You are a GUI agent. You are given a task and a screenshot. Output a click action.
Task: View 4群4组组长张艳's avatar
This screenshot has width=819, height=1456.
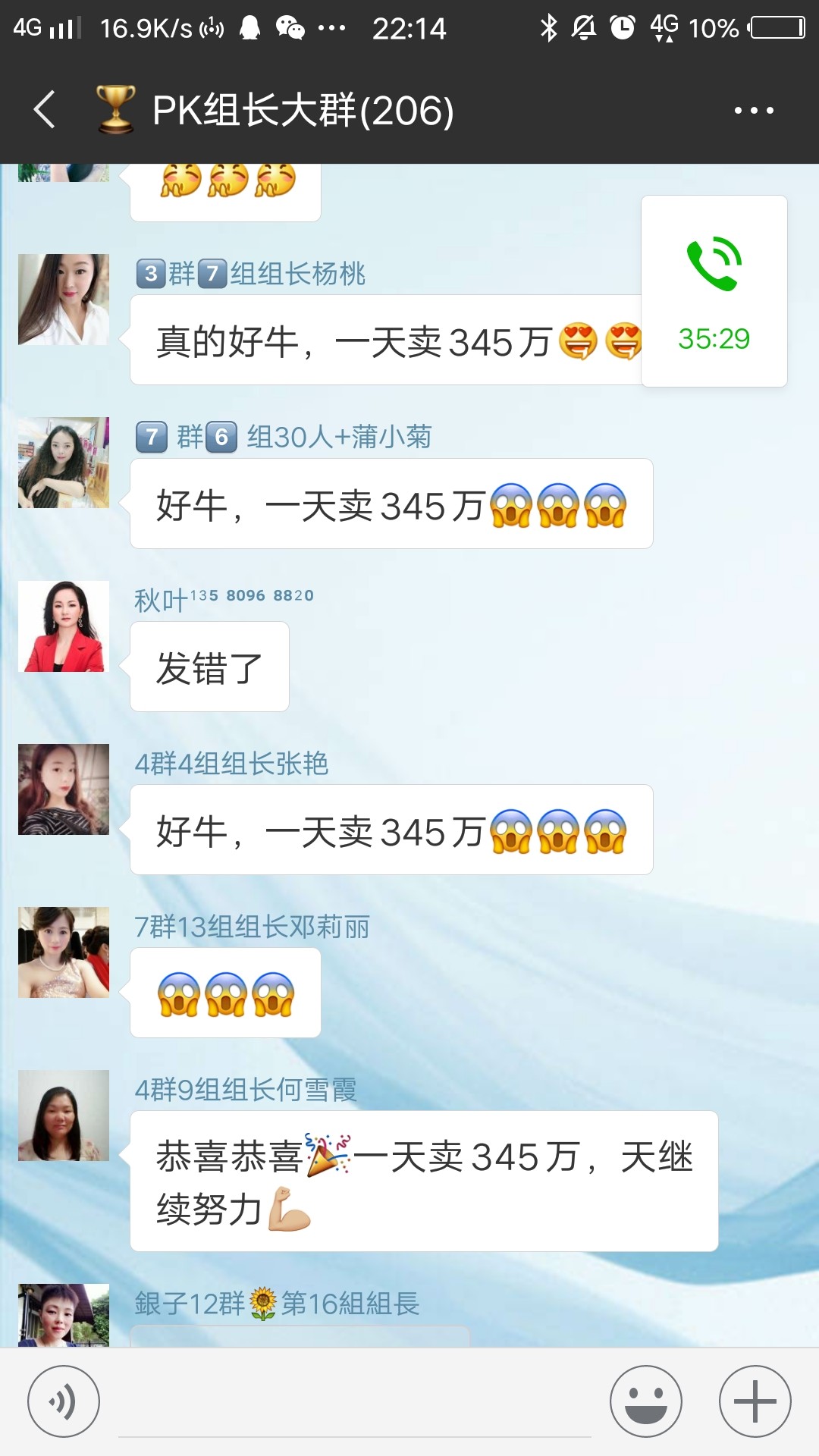pos(64,789)
